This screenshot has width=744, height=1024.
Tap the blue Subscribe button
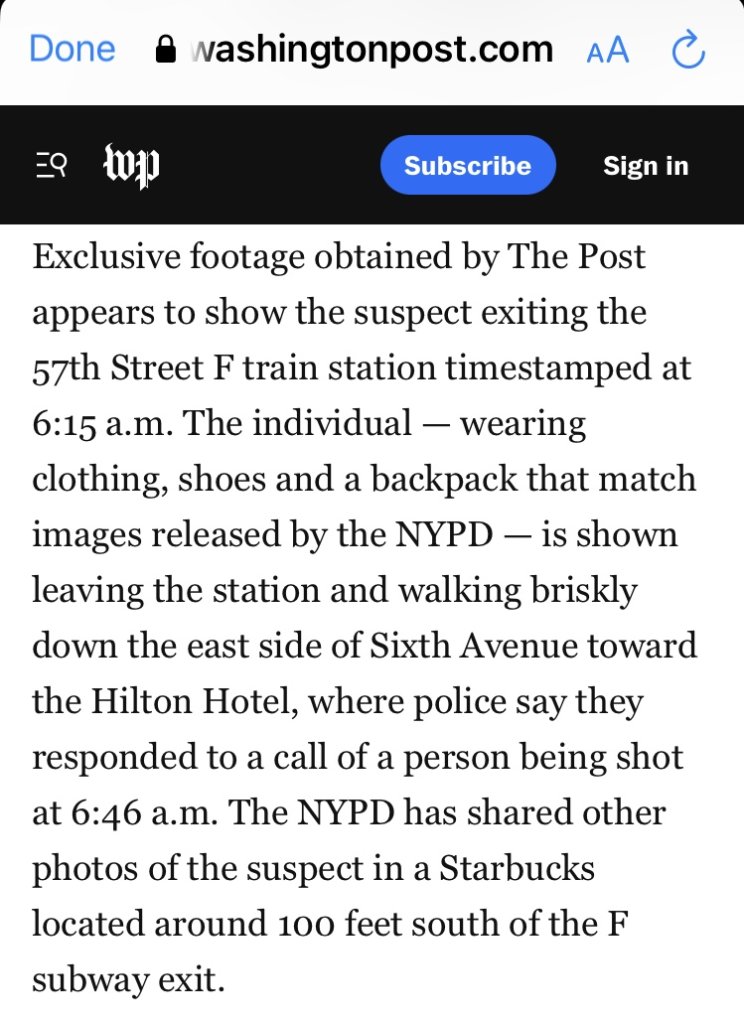coord(467,165)
